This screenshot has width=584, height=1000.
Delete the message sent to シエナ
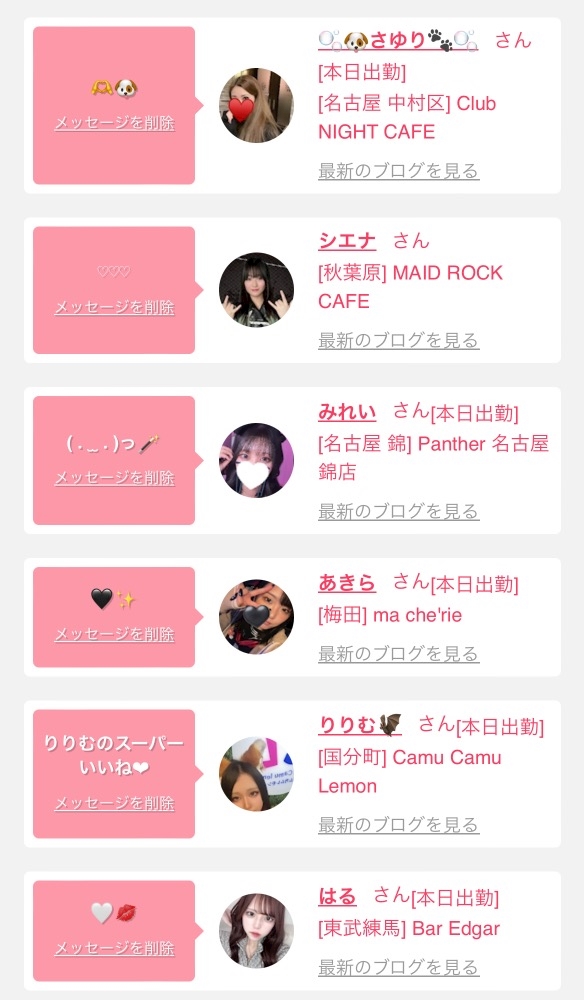115,307
